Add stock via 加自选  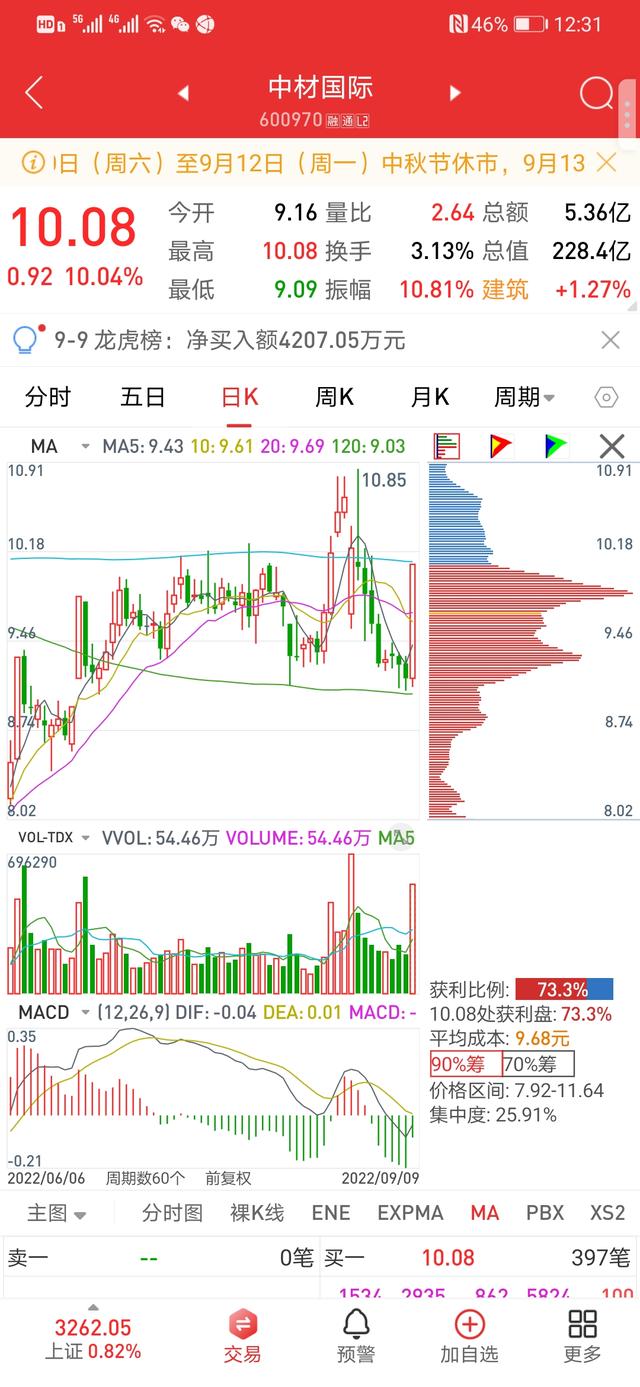pyautogui.click(x=469, y=1335)
